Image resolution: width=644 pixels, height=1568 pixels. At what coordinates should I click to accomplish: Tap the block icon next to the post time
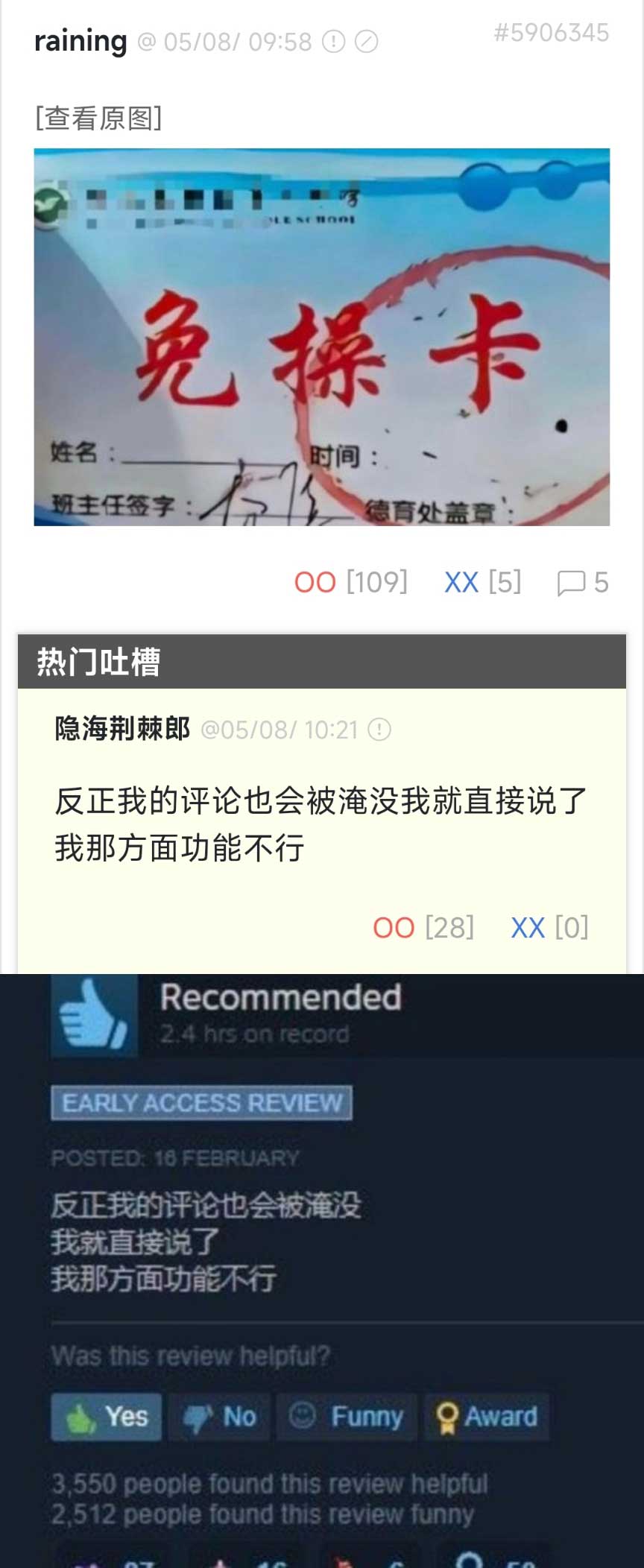pyautogui.click(x=366, y=42)
